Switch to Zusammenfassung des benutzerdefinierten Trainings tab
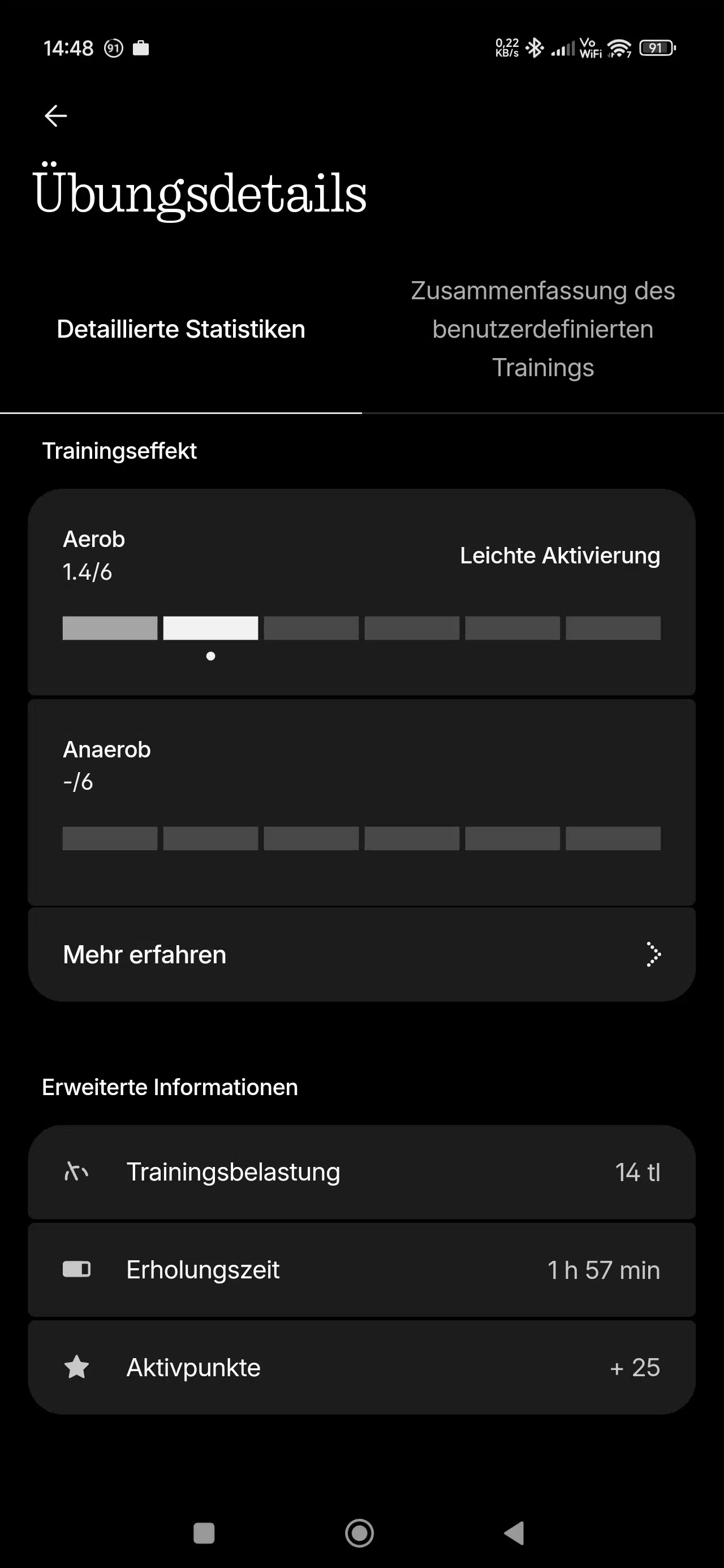 [542, 329]
